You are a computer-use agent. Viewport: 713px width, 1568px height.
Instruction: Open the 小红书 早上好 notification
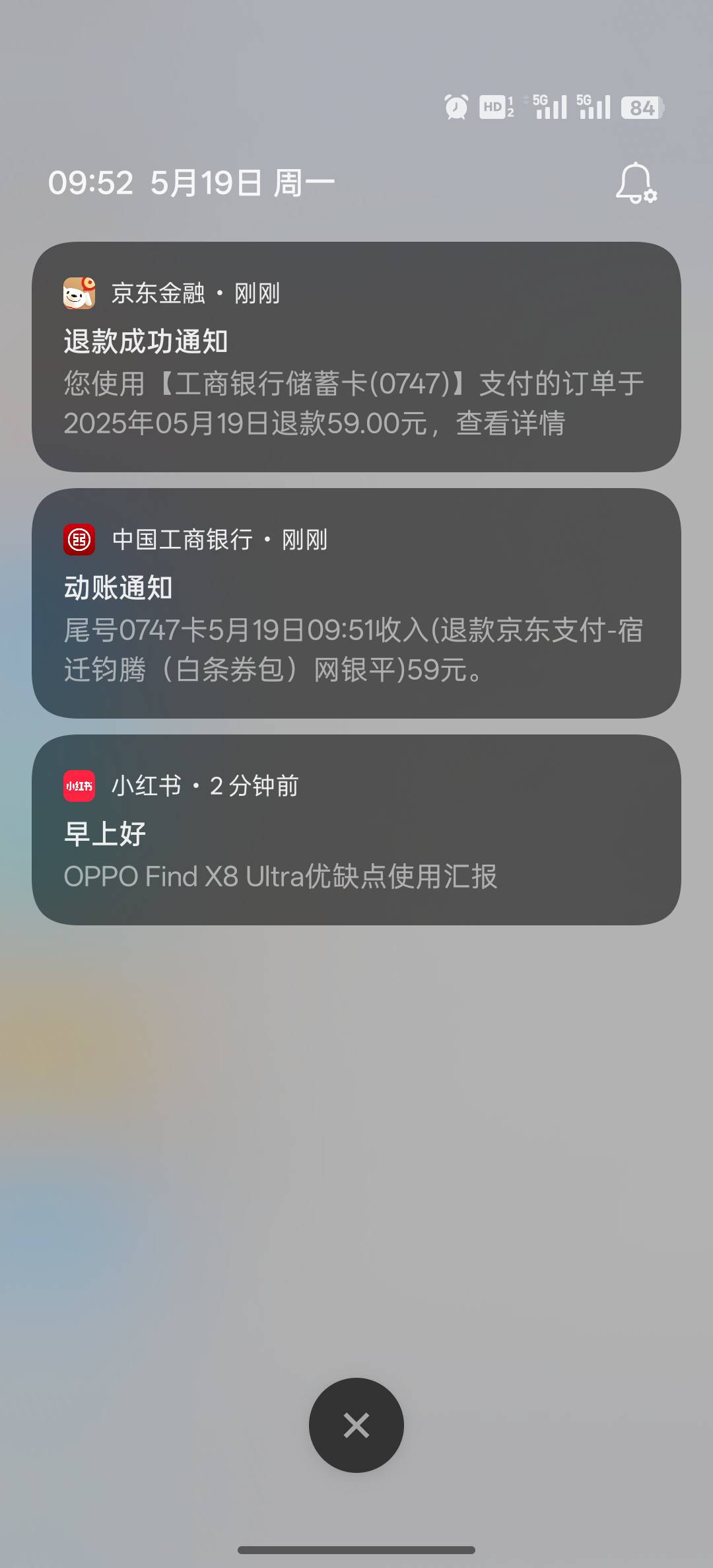point(356,830)
